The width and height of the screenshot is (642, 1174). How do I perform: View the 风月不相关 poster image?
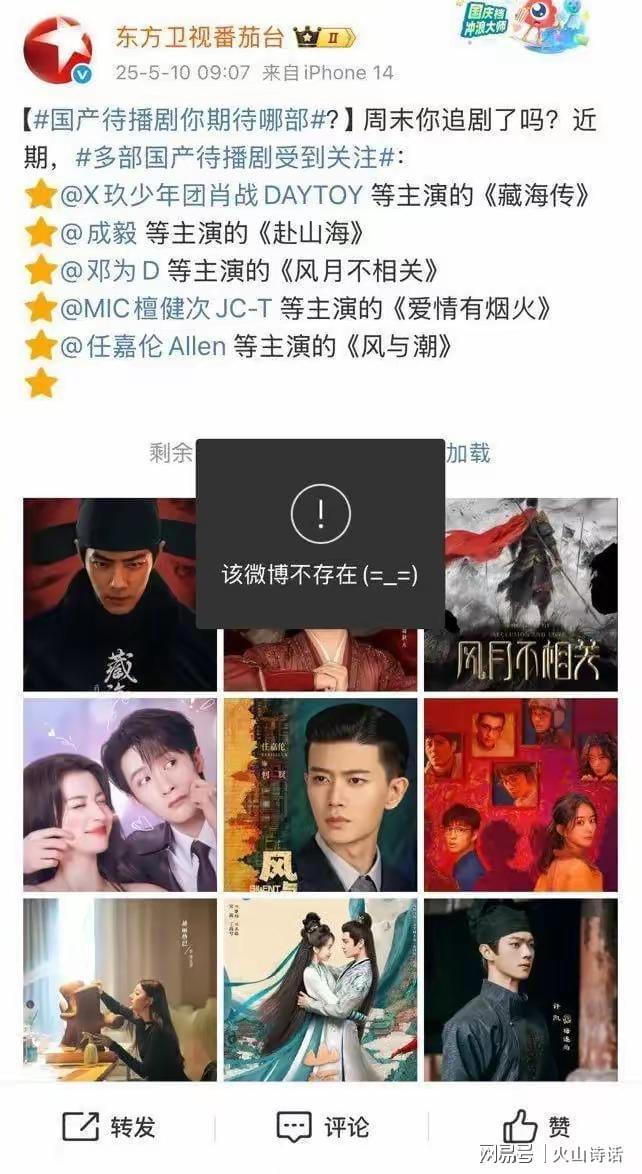coord(520,594)
